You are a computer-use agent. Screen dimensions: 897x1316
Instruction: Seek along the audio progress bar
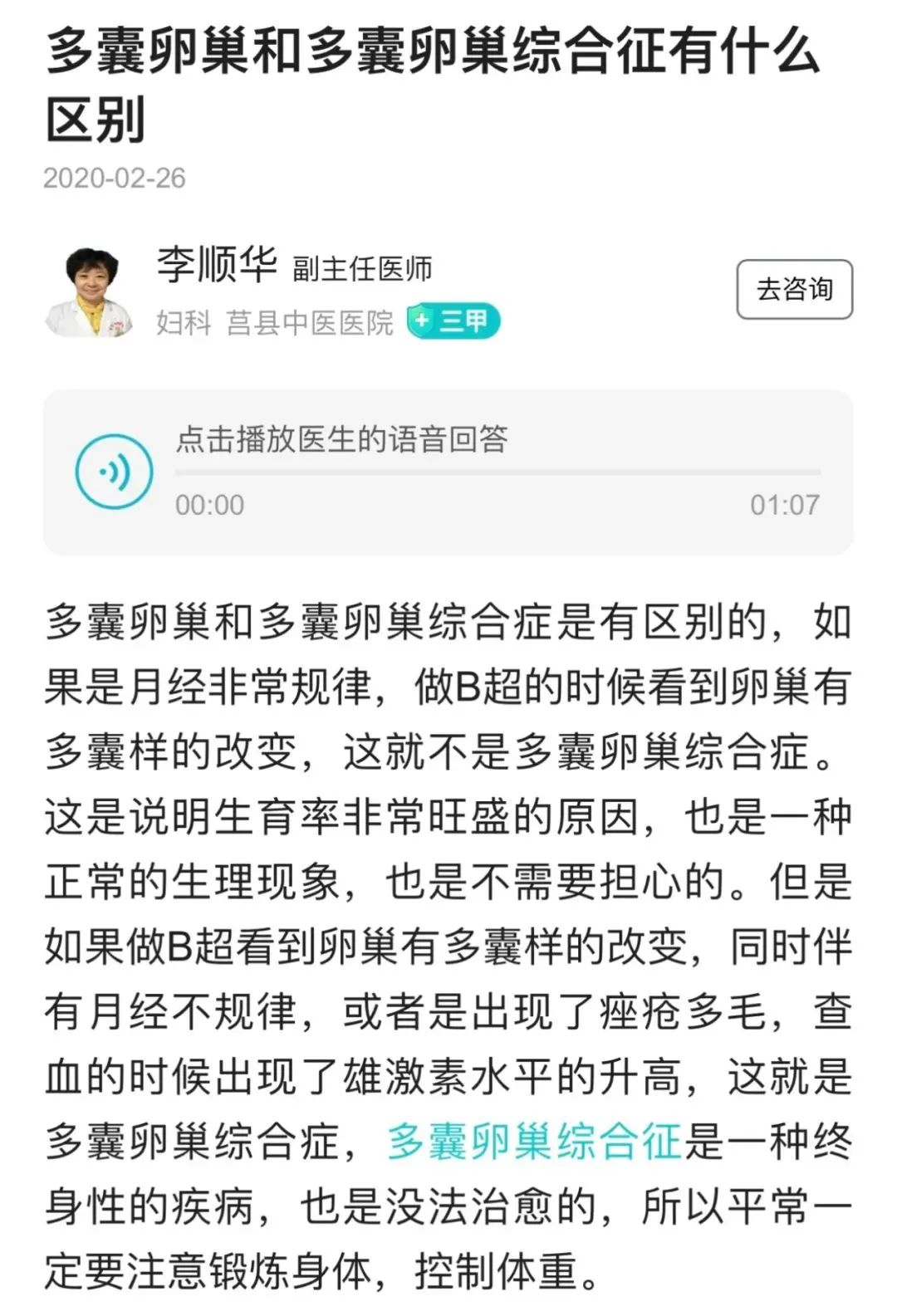click(x=497, y=472)
